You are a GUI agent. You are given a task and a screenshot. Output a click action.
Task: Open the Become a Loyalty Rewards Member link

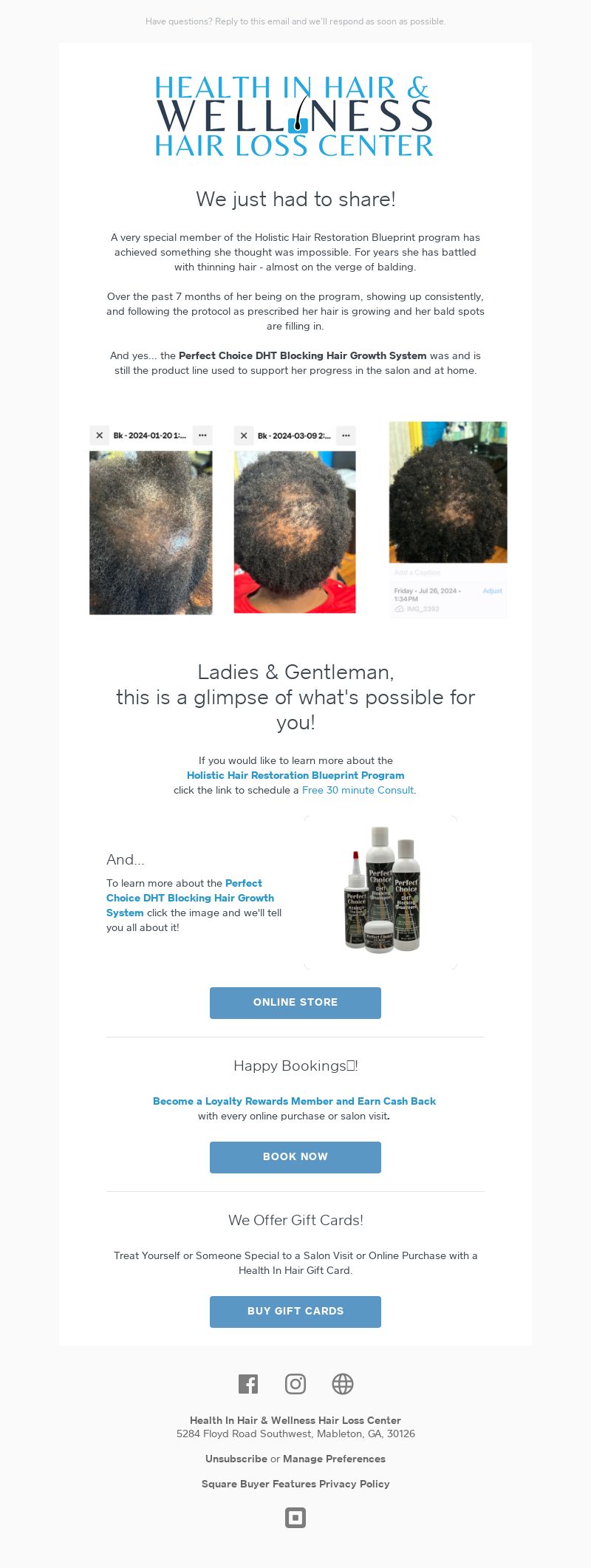pos(294,1101)
